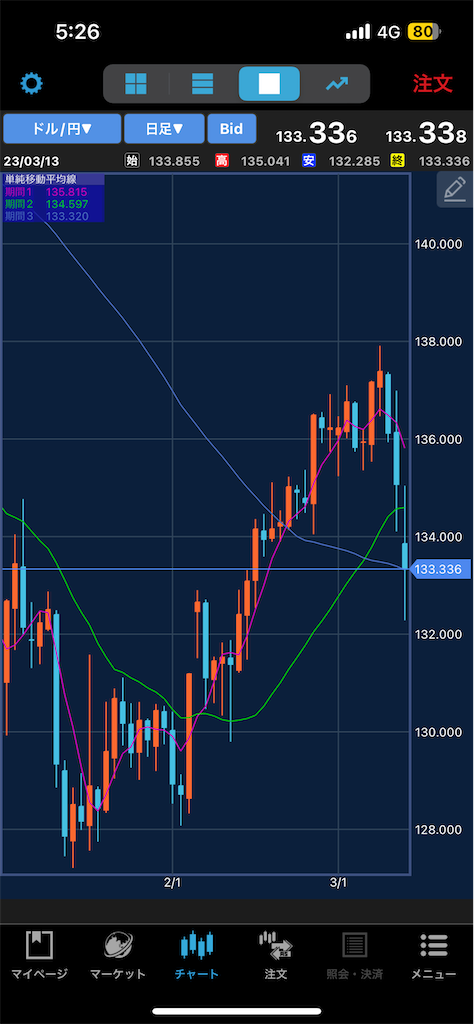Open the ドル/円 currency pair dropdown
Viewport: 474px width, 1024px height.
click(62, 129)
